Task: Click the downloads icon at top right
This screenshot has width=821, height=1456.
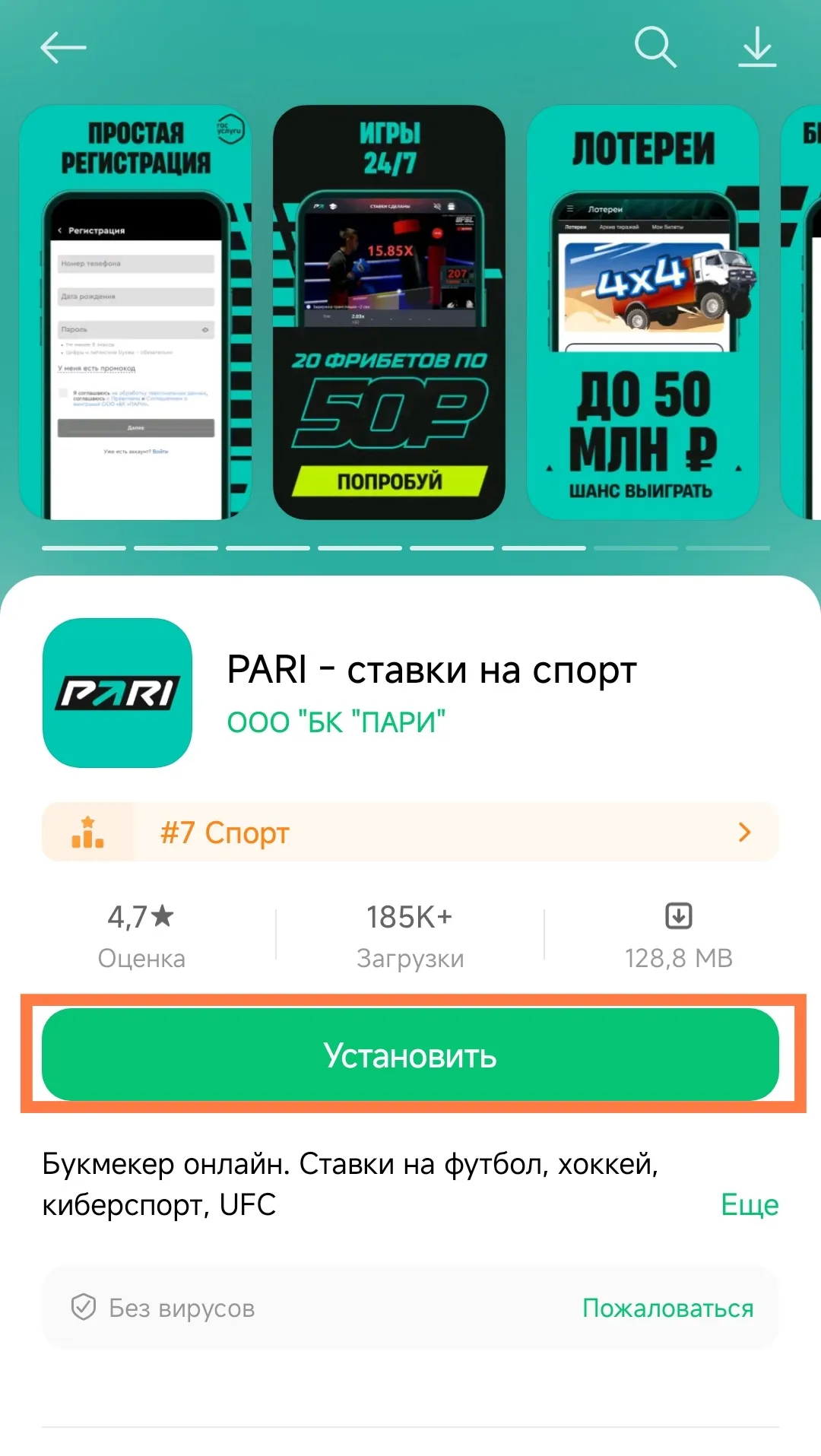Action: [756, 47]
